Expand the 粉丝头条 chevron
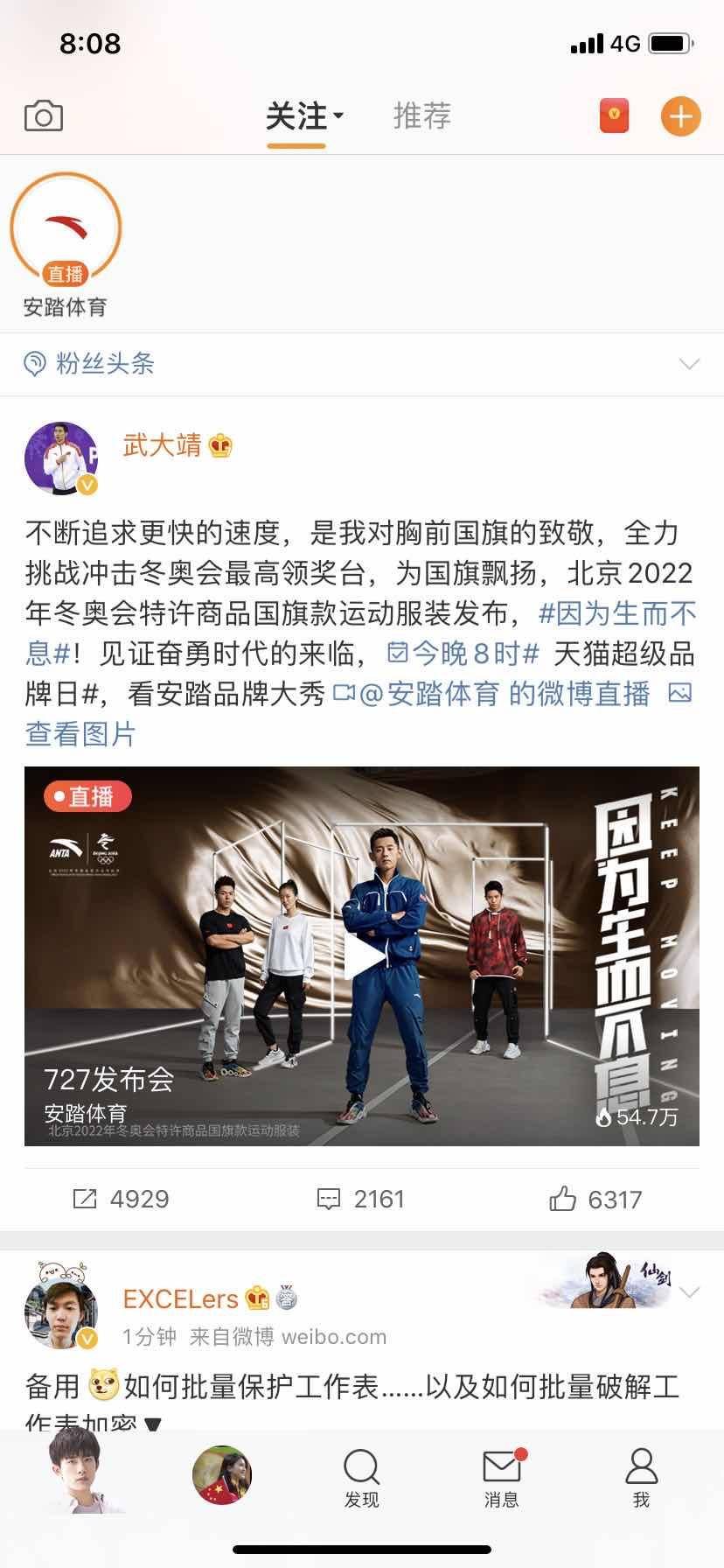Image resolution: width=724 pixels, height=1568 pixels. tap(689, 364)
